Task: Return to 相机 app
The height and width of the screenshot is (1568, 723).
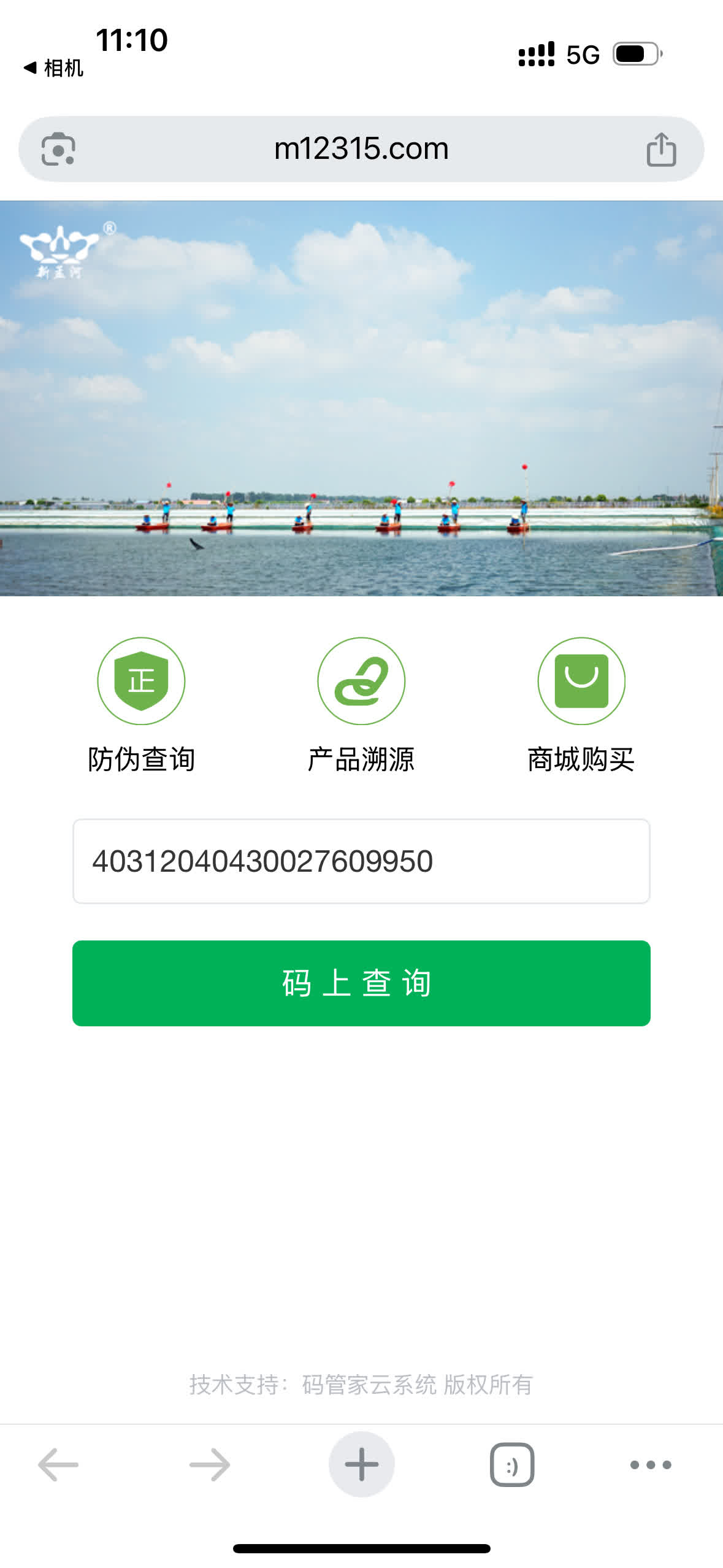Action: [54, 68]
